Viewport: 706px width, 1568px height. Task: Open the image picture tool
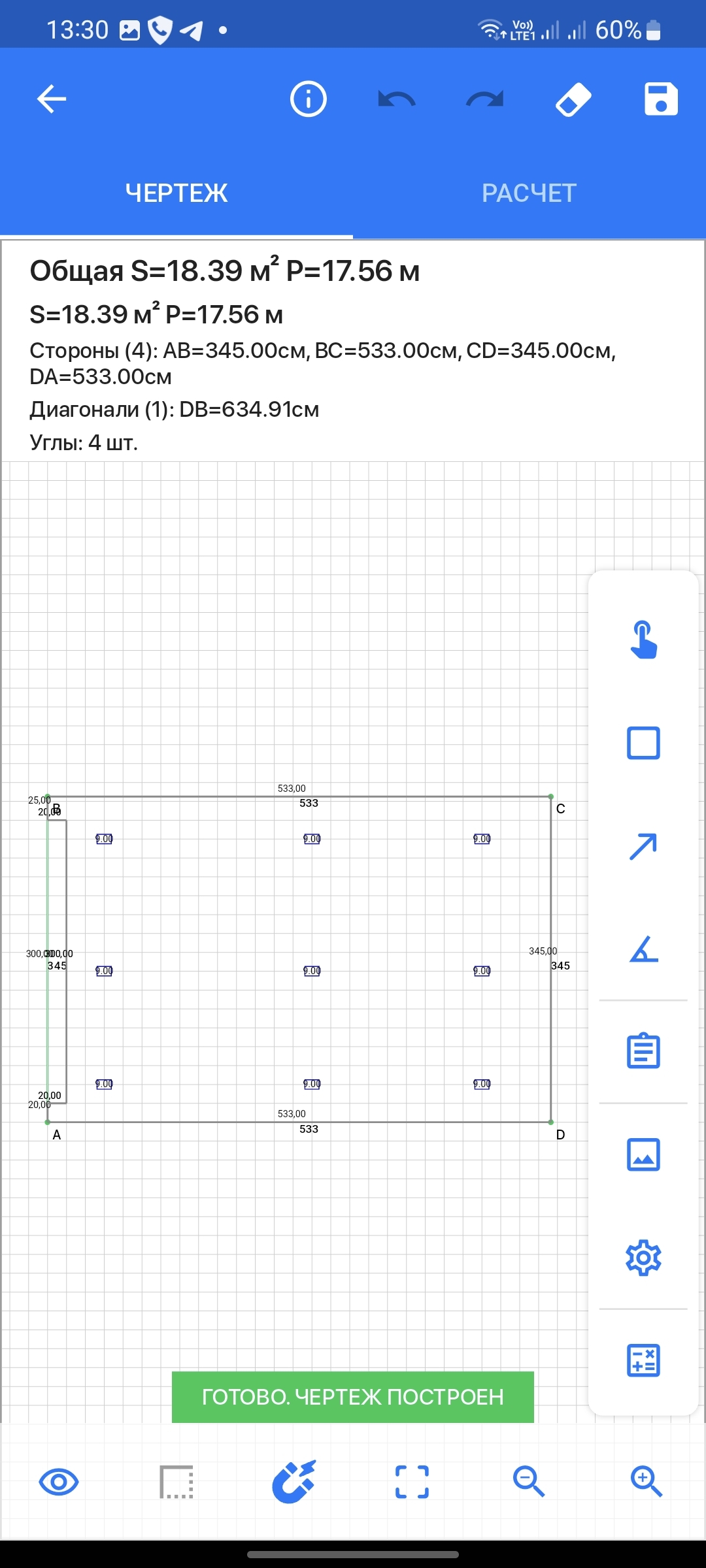[x=643, y=1154]
